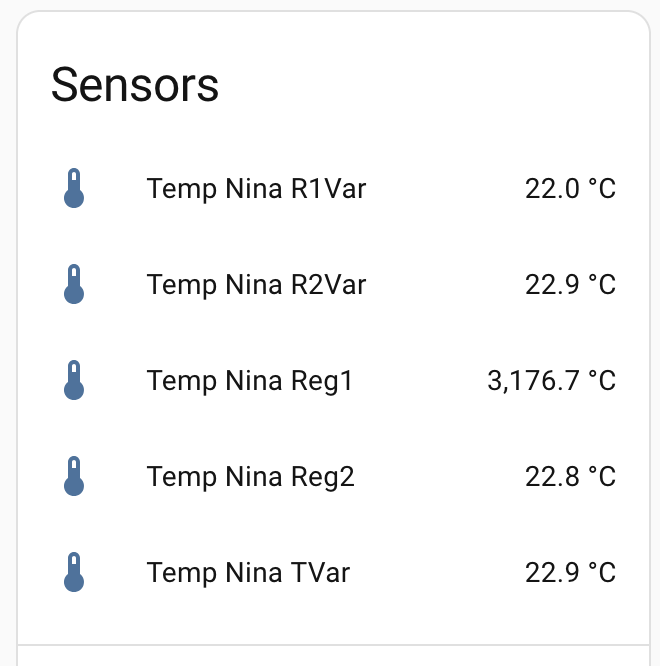Show more info for Temp Nina TVar
Image resolution: width=660 pixels, height=666 pixels.
[249, 573]
